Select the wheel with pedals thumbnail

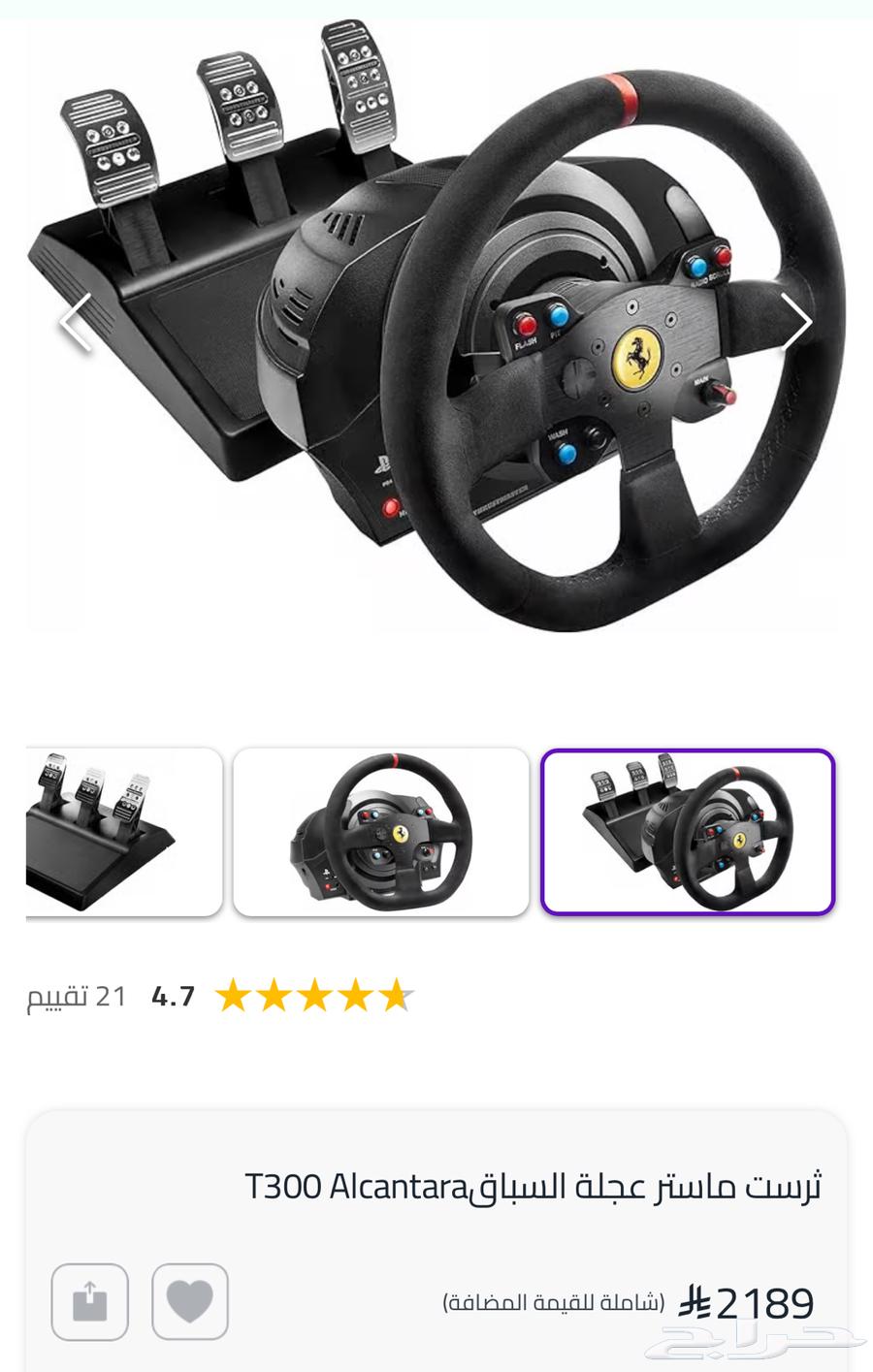(688, 832)
